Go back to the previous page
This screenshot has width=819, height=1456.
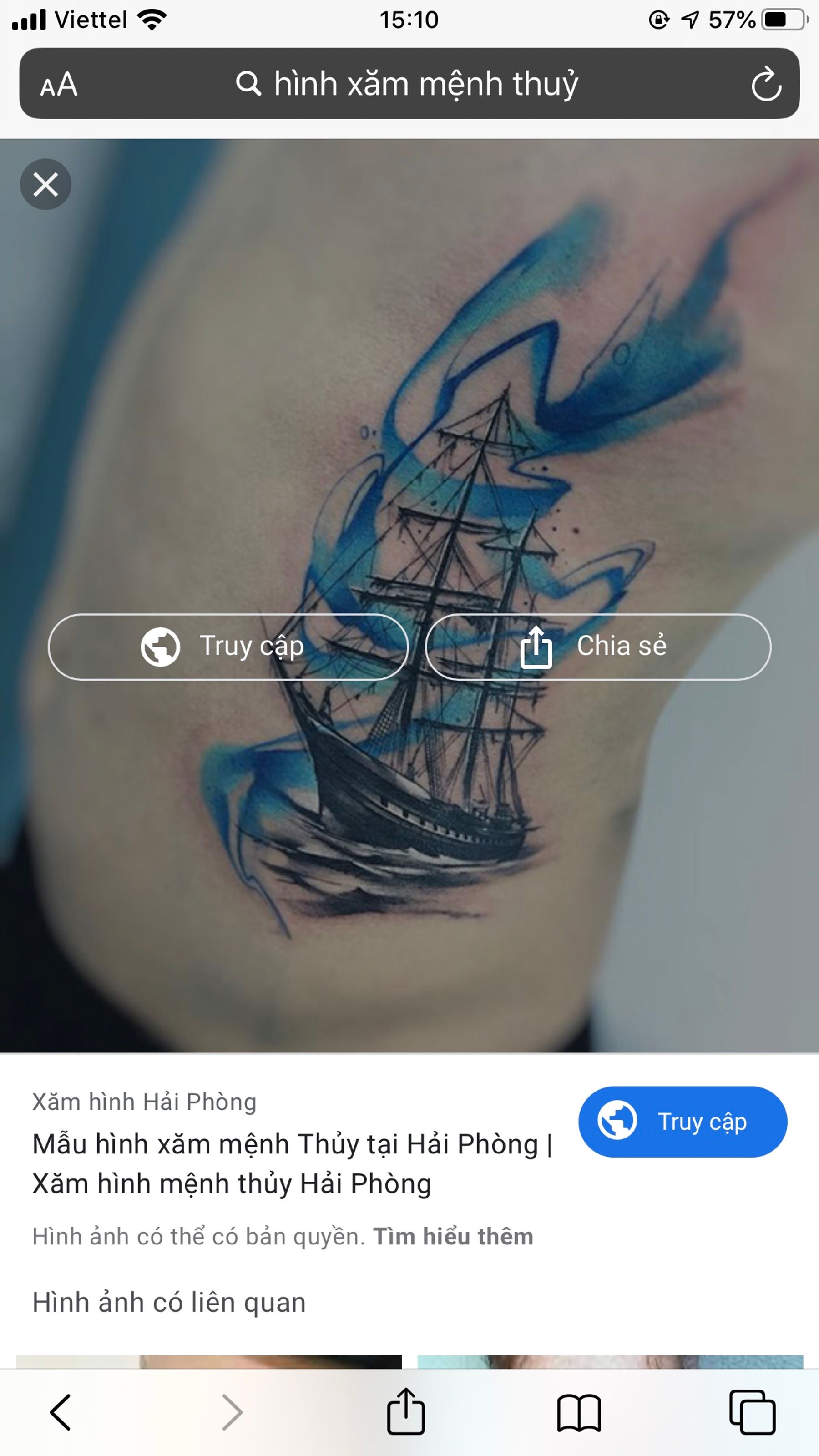pos(61,1412)
